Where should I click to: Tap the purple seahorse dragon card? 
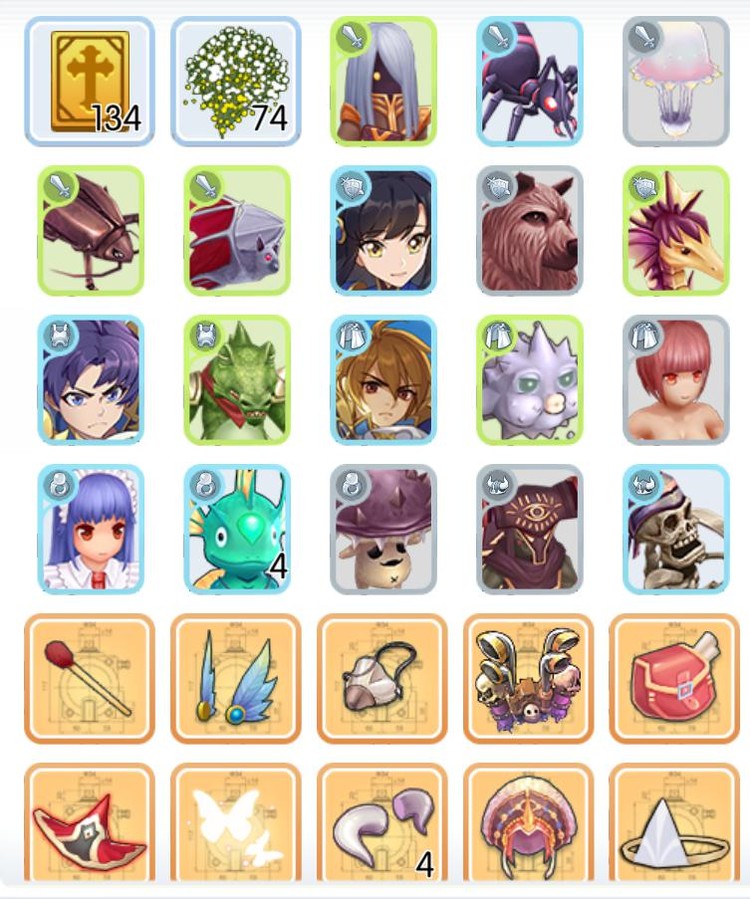point(675,231)
